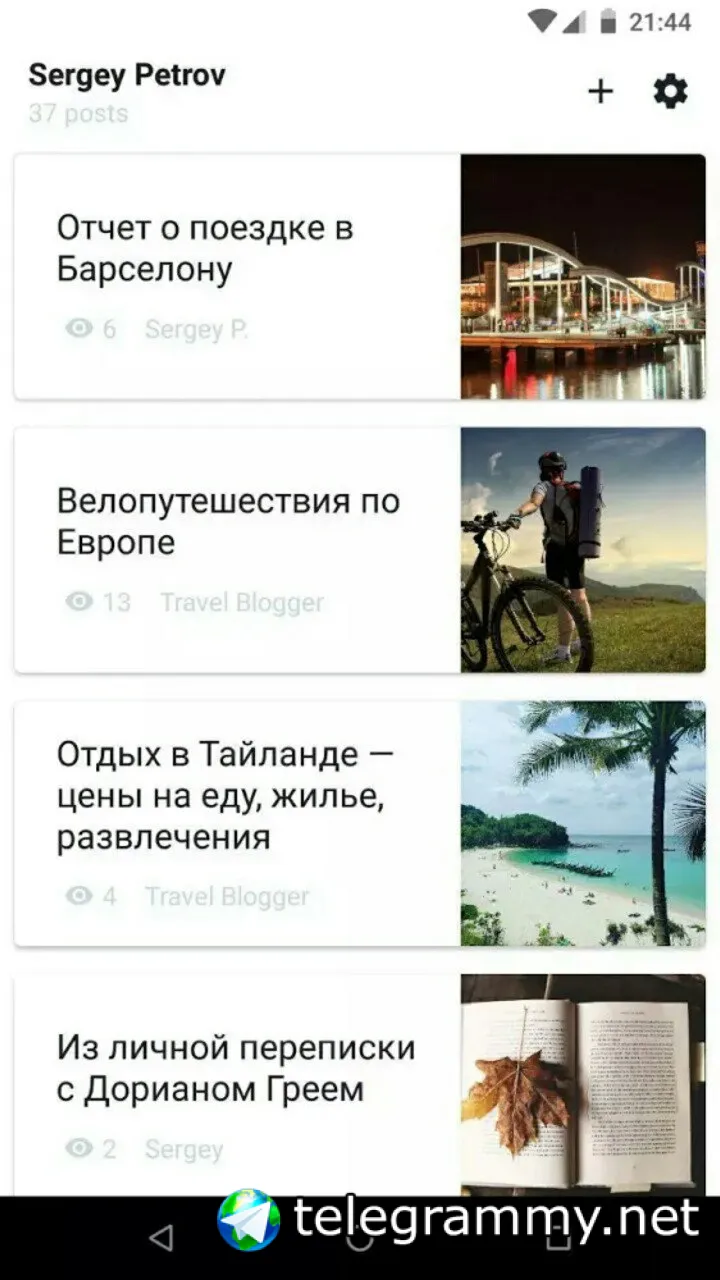View the «Велопутешествия по Европе» post
The height and width of the screenshot is (1280, 720).
pos(238,550)
